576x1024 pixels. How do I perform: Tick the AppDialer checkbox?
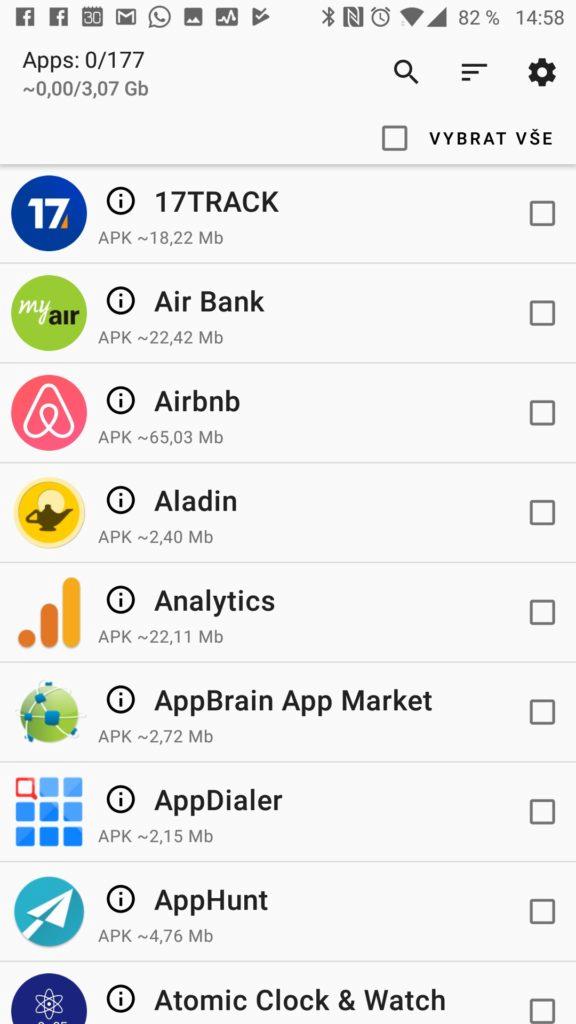(x=542, y=812)
